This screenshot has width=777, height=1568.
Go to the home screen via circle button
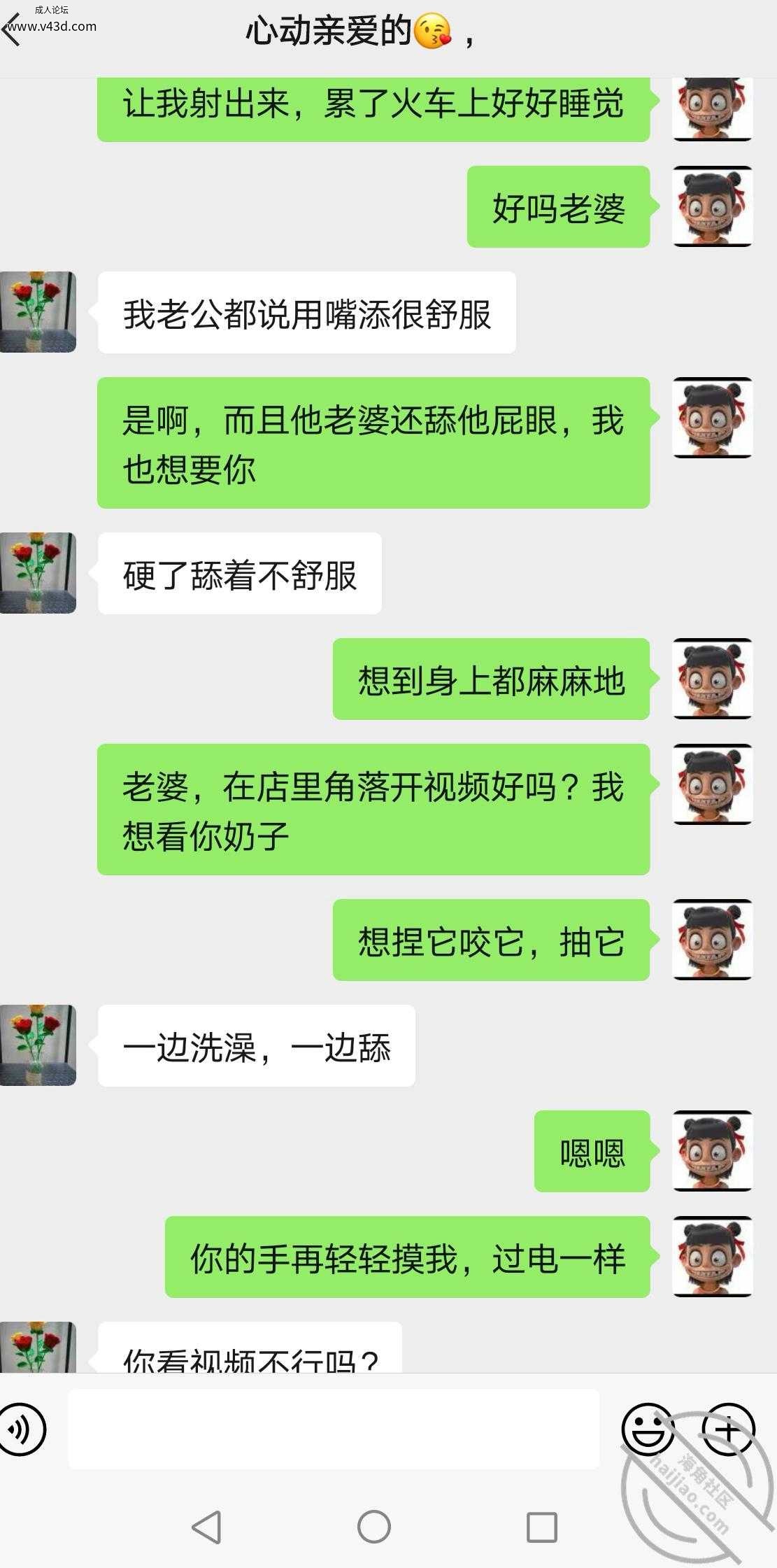(x=374, y=1527)
